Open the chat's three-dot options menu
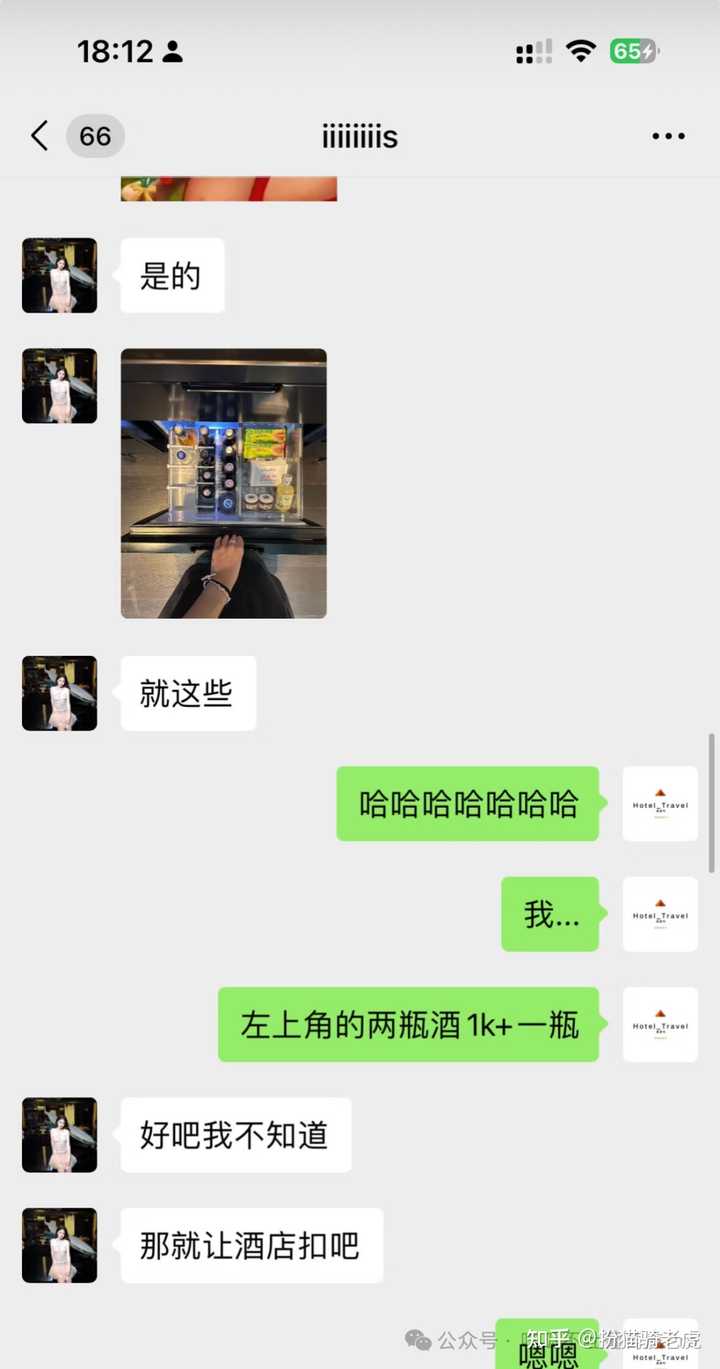Viewport: 720px width, 1369px height. (x=668, y=136)
